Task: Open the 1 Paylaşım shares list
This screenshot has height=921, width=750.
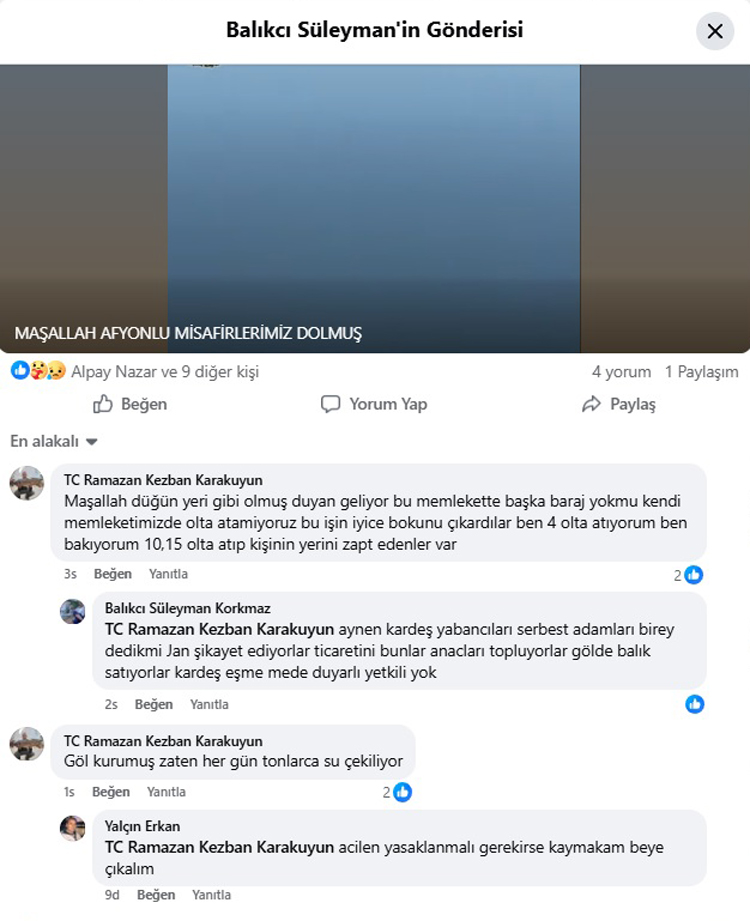Action: click(x=701, y=372)
